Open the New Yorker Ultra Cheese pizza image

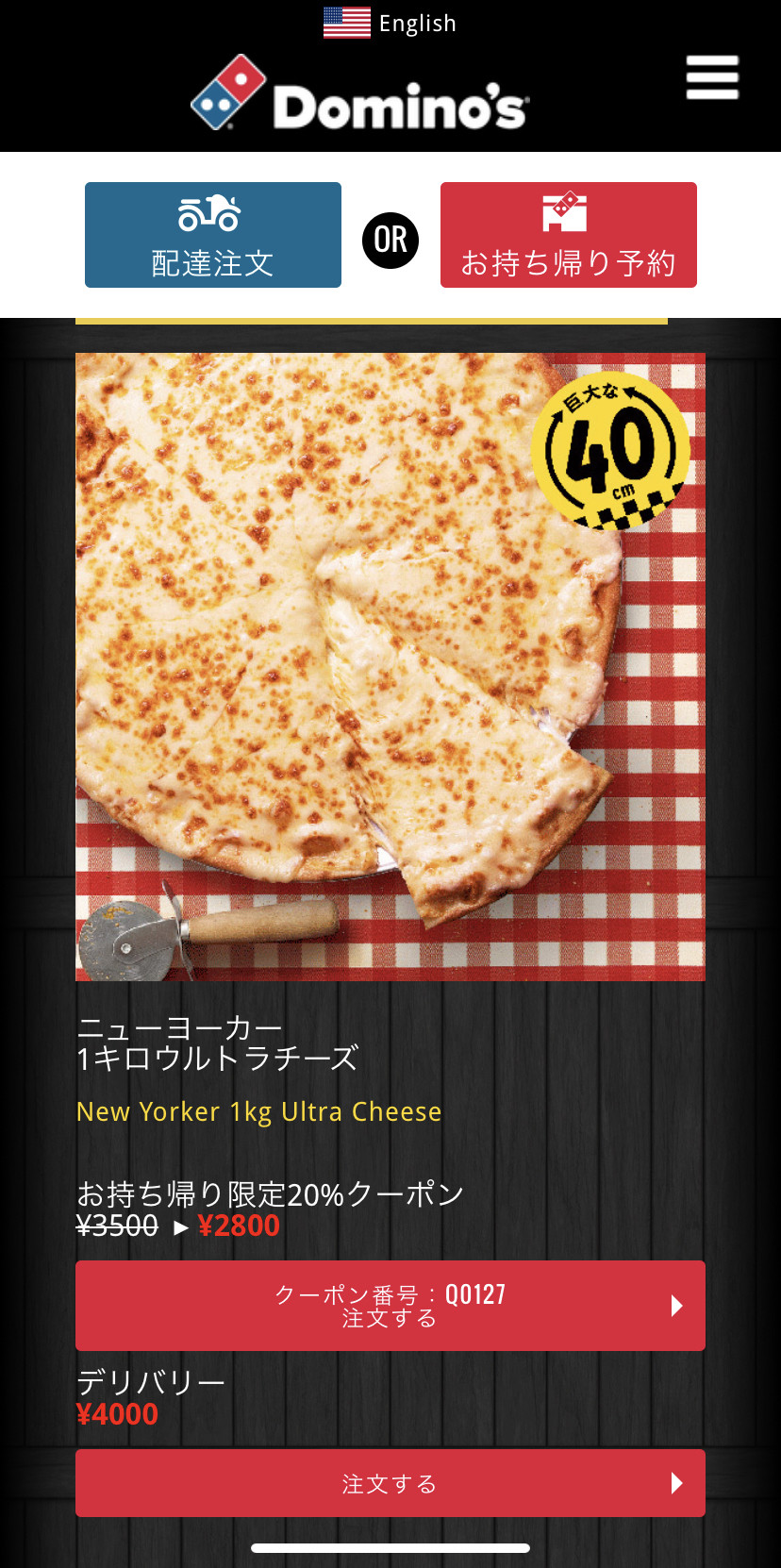point(390,666)
